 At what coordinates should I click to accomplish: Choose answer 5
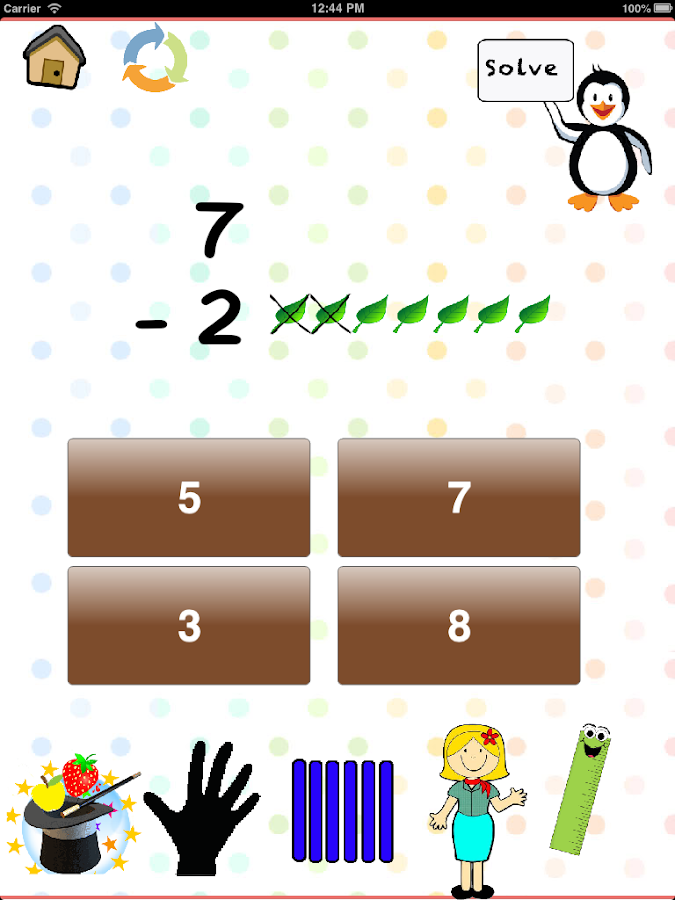(189, 498)
